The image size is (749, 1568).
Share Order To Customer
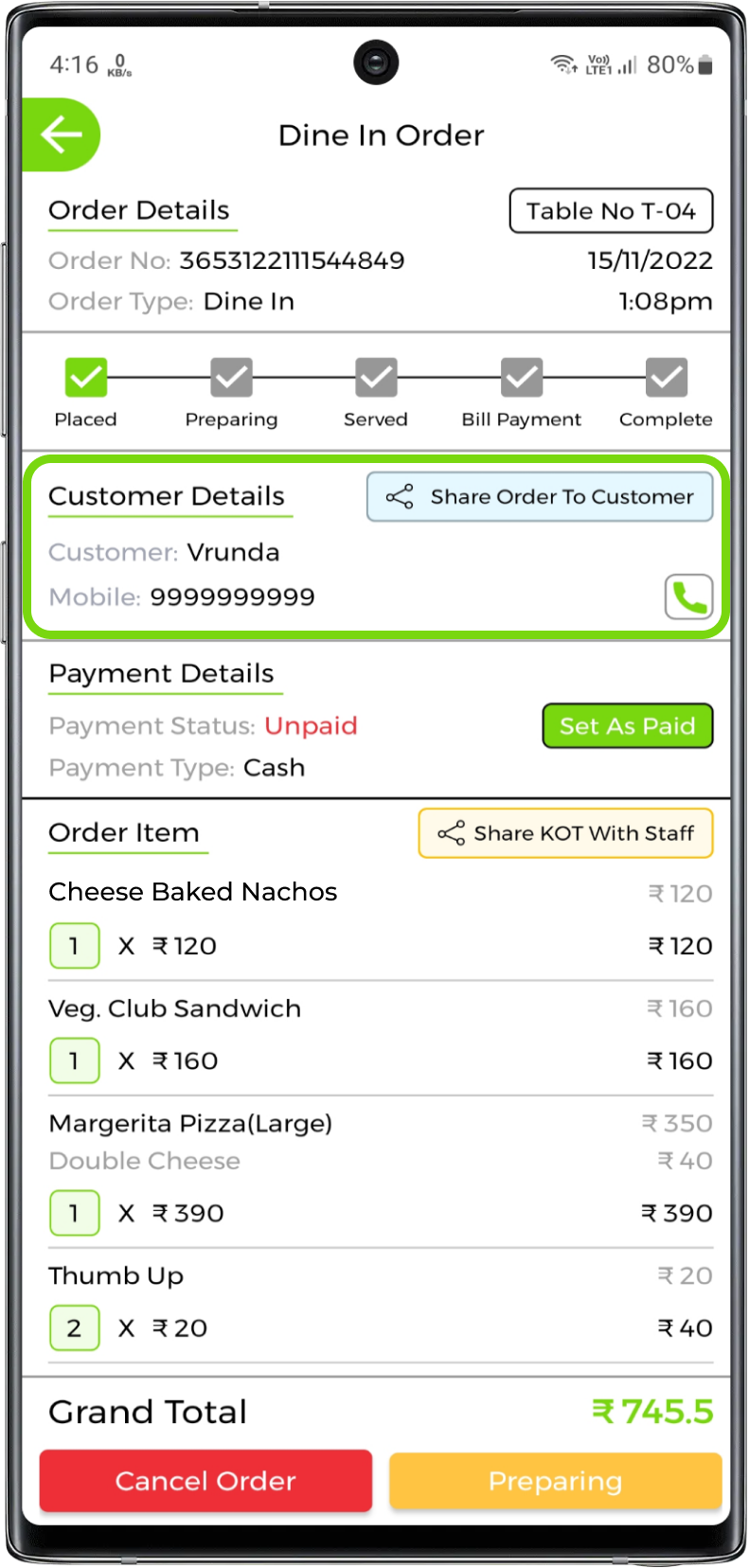click(540, 497)
